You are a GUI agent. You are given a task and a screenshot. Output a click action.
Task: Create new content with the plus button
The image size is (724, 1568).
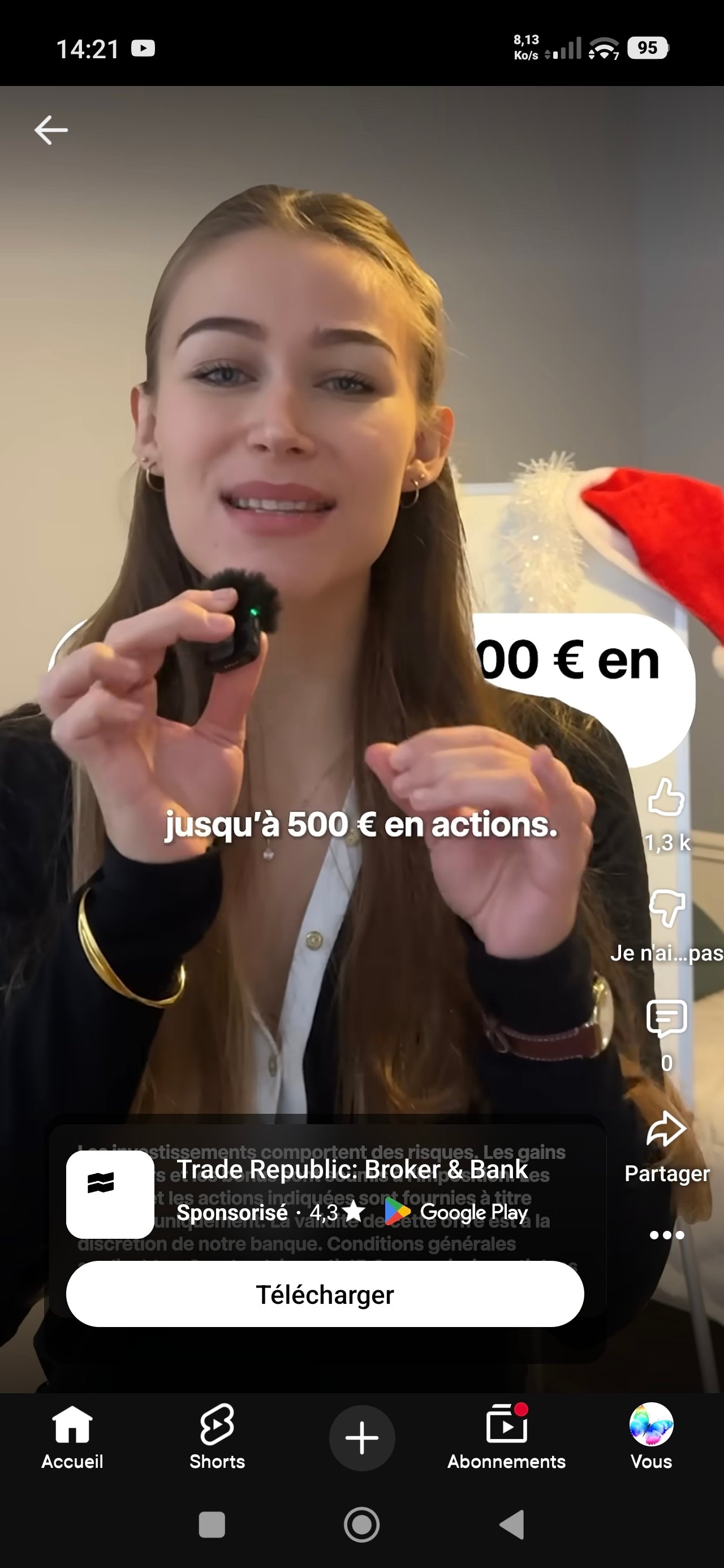tap(361, 1438)
